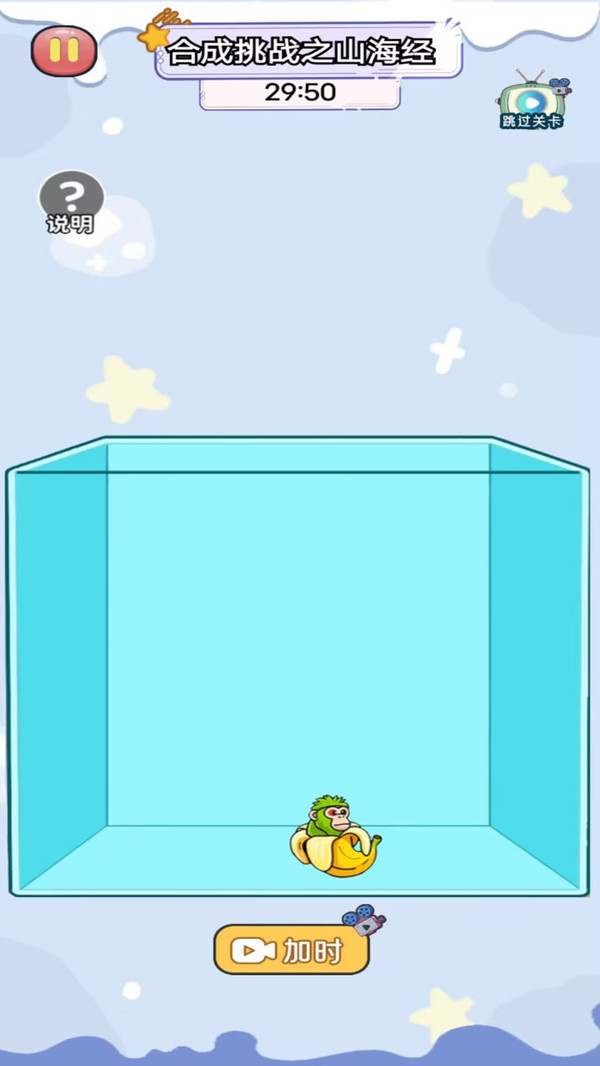Tap the monkey with the banana
Viewport: 600px width, 1066px height.
336,836
